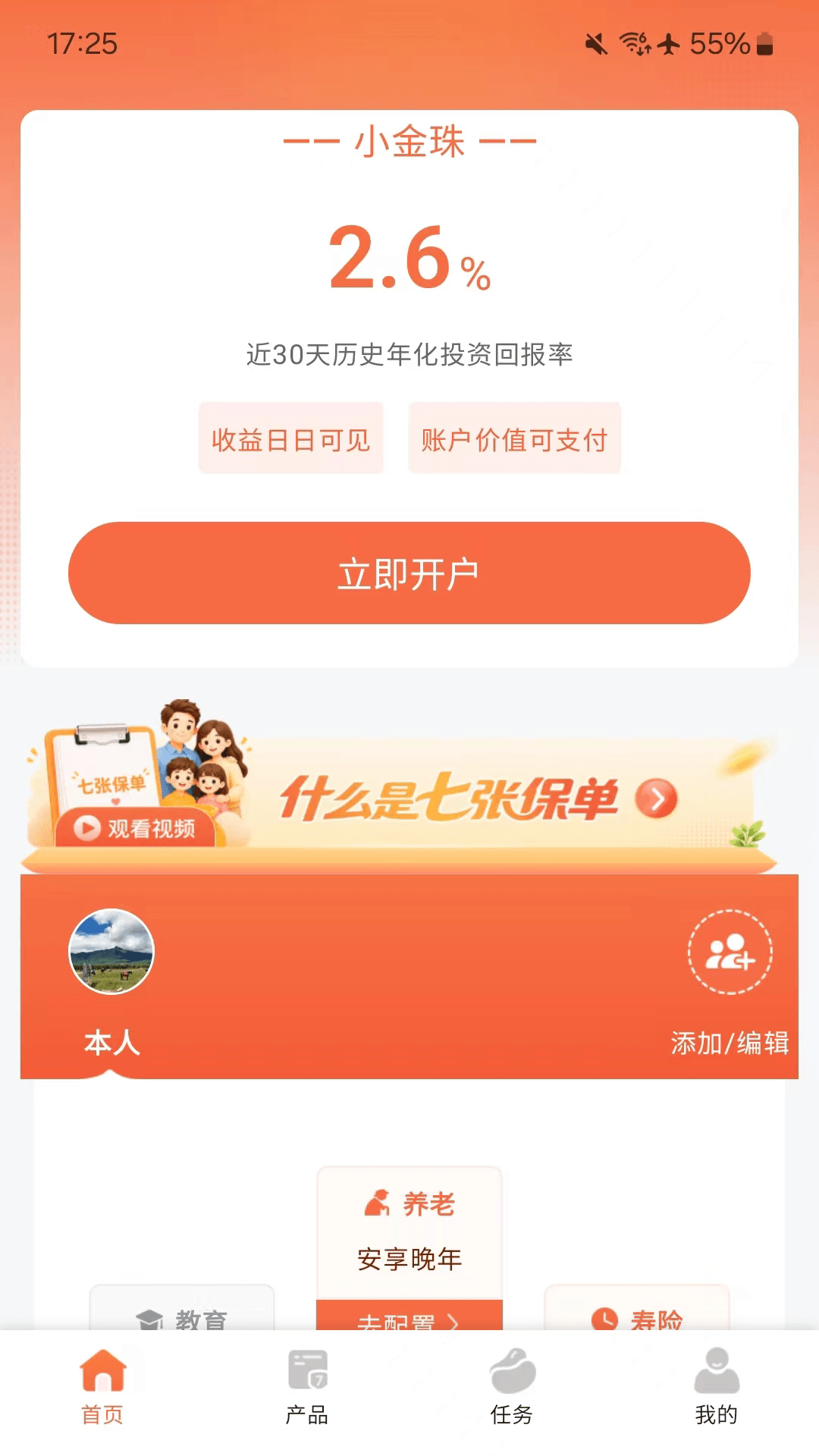
Task: Select the 本人 profile avatar
Action: pos(111,951)
